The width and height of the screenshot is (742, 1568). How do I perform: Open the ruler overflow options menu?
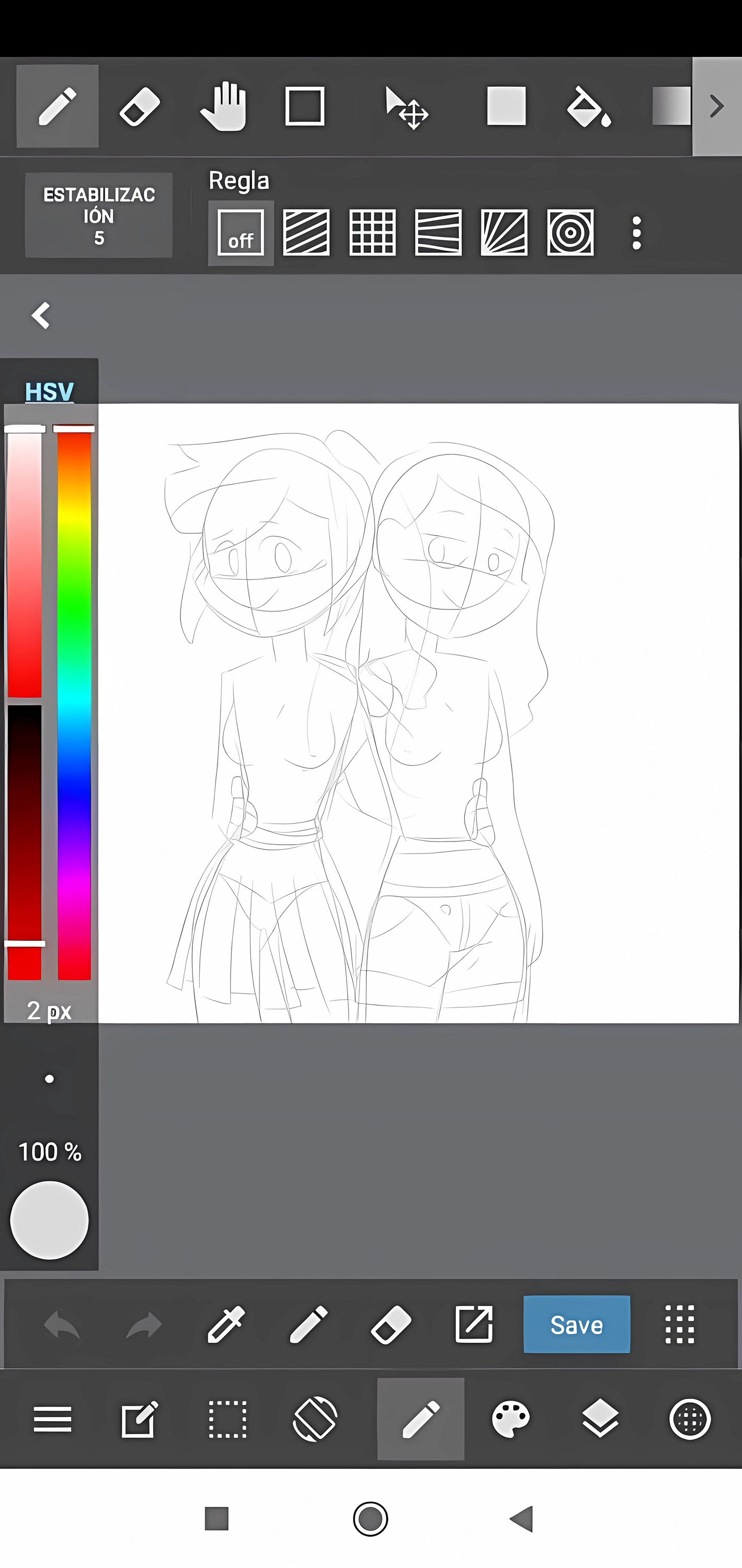[636, 233]
